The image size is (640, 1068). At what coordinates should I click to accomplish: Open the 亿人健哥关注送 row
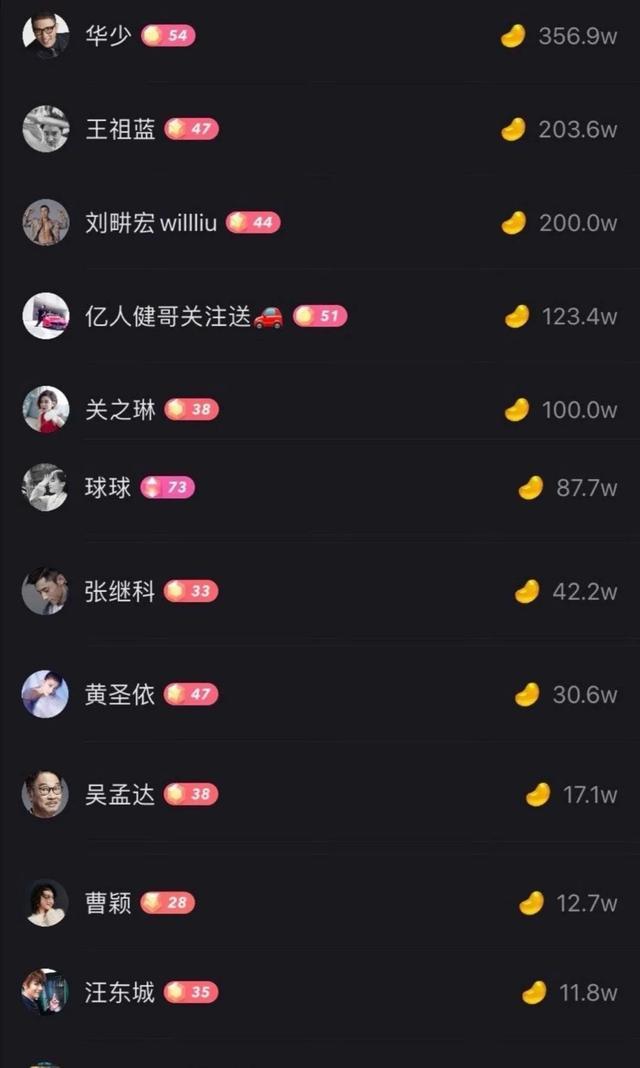tap(168, 316)
